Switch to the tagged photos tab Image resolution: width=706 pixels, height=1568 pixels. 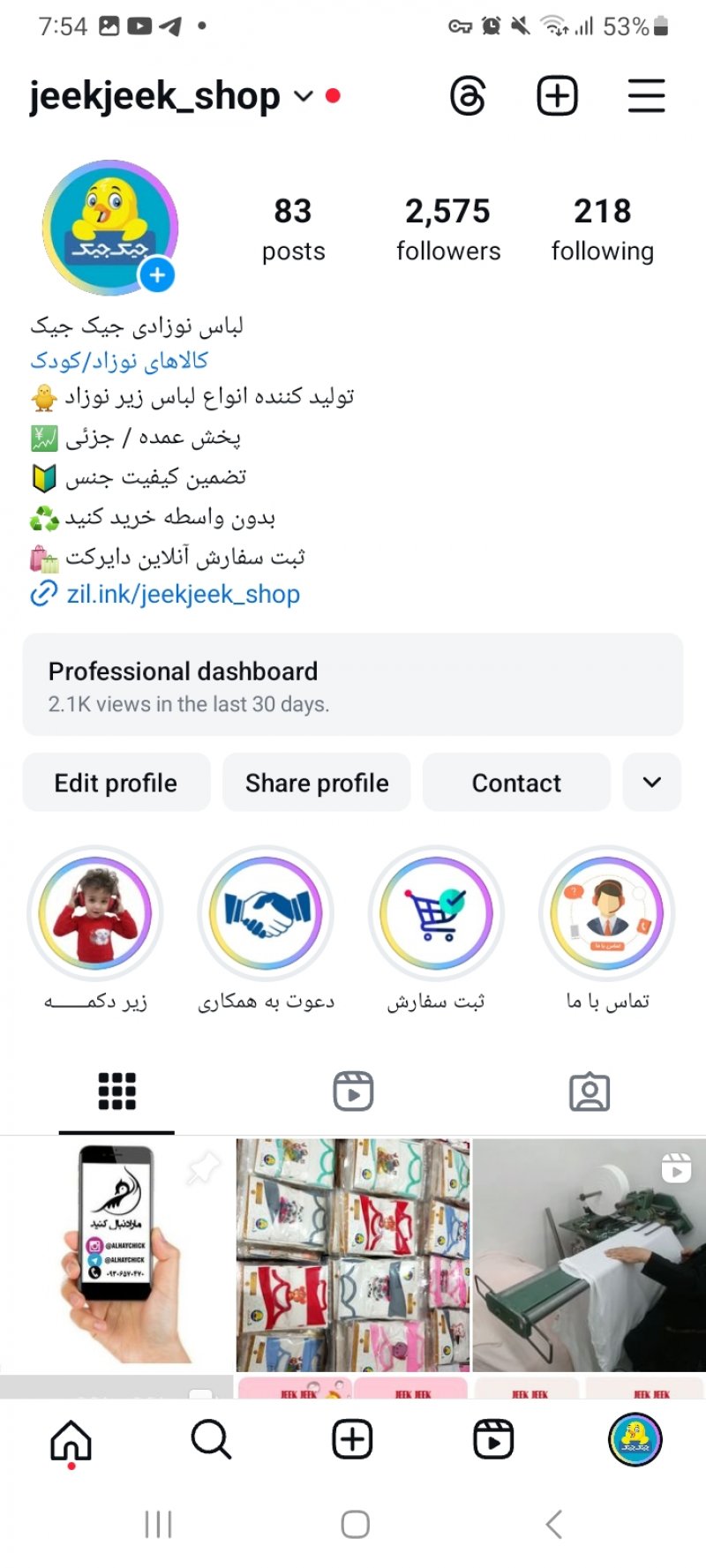(x=590, y=1092)
